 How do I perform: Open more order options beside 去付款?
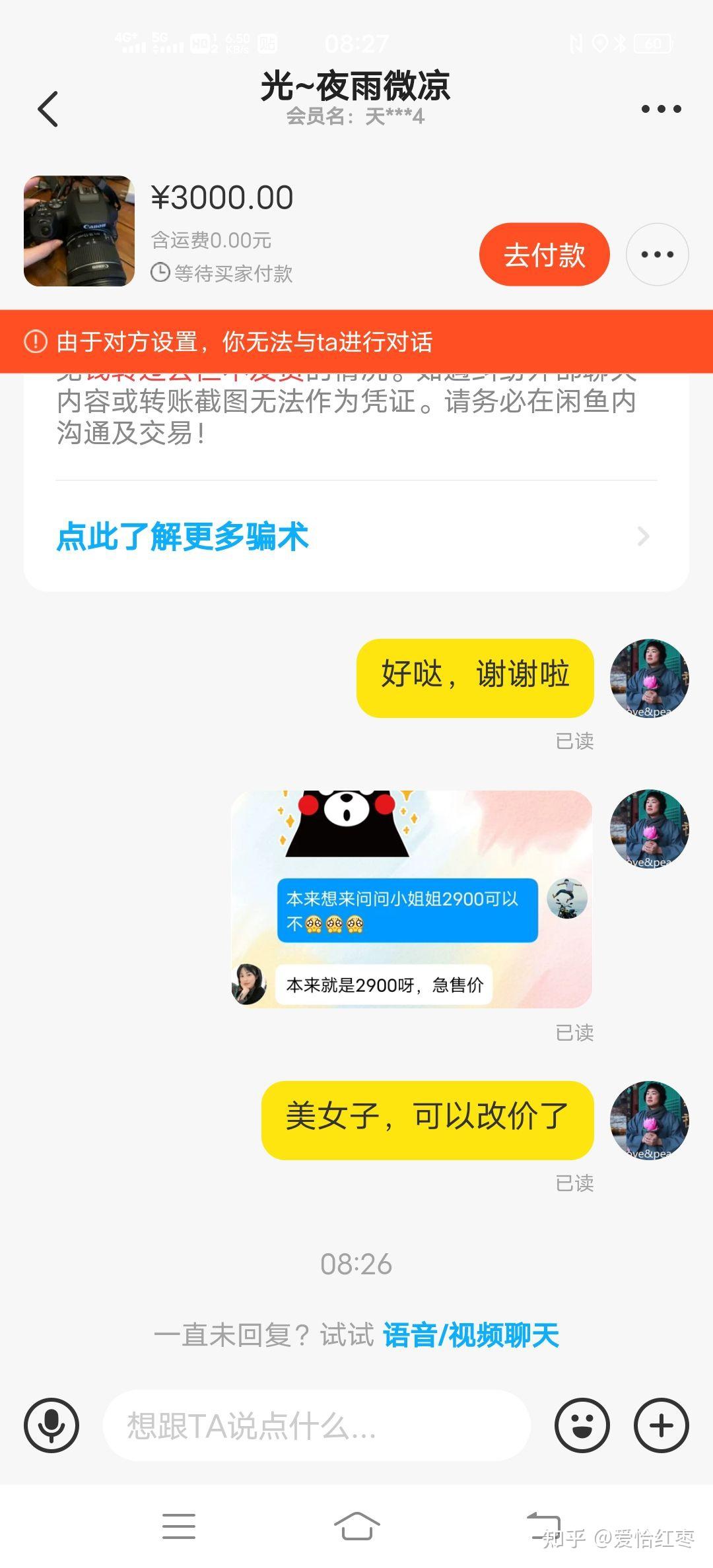point(657,255)
